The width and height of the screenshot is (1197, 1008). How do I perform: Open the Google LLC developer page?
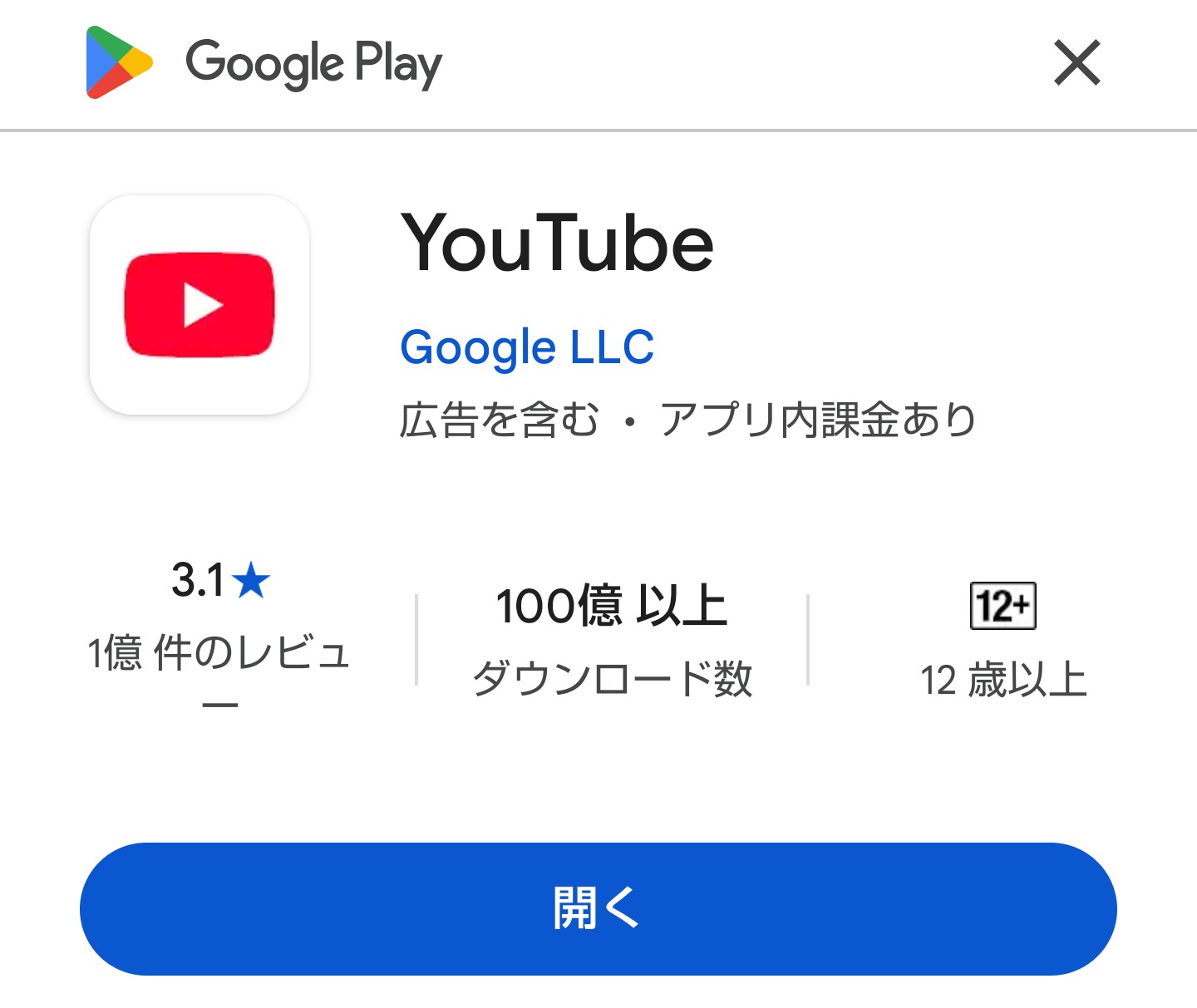tap(527, 347)
